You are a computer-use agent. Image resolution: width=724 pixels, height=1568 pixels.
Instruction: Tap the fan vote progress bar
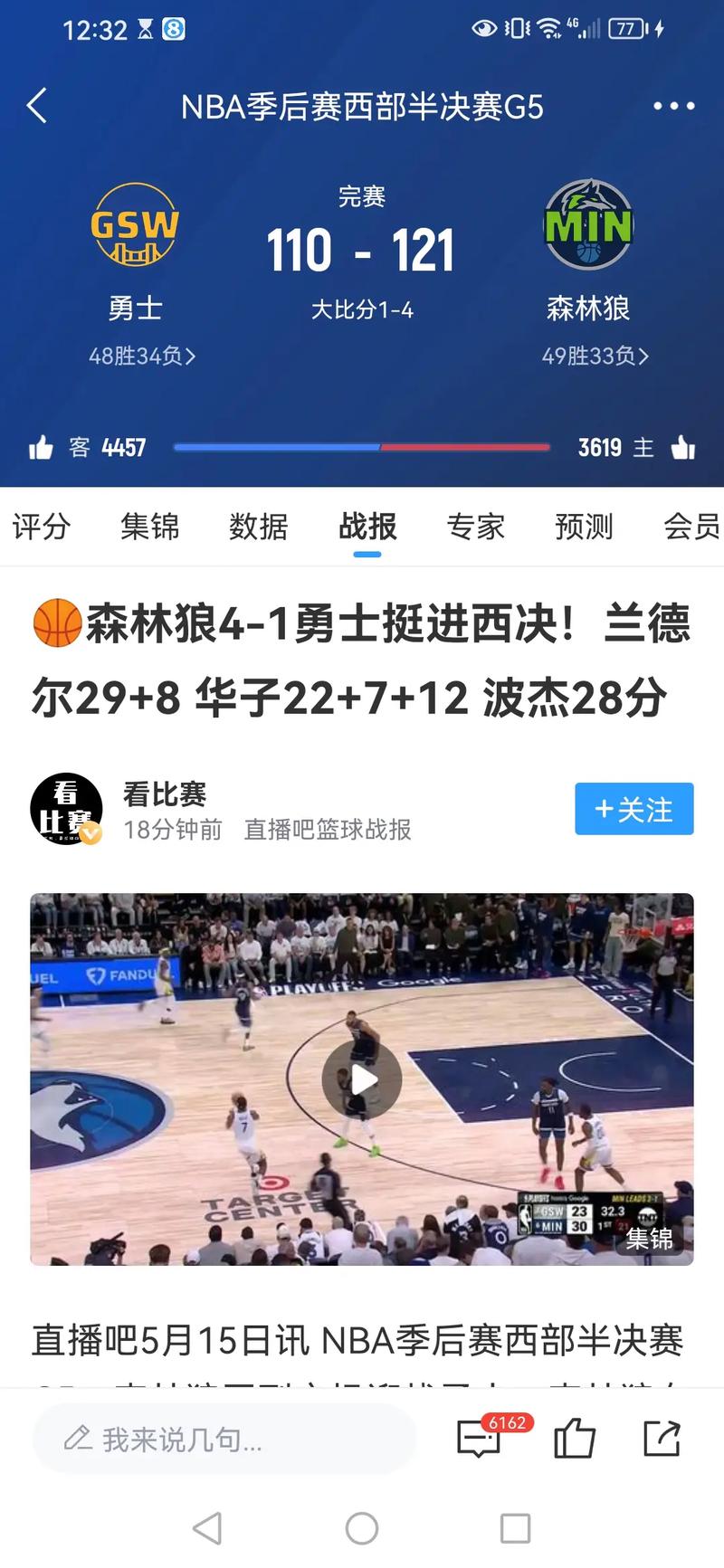362,446
